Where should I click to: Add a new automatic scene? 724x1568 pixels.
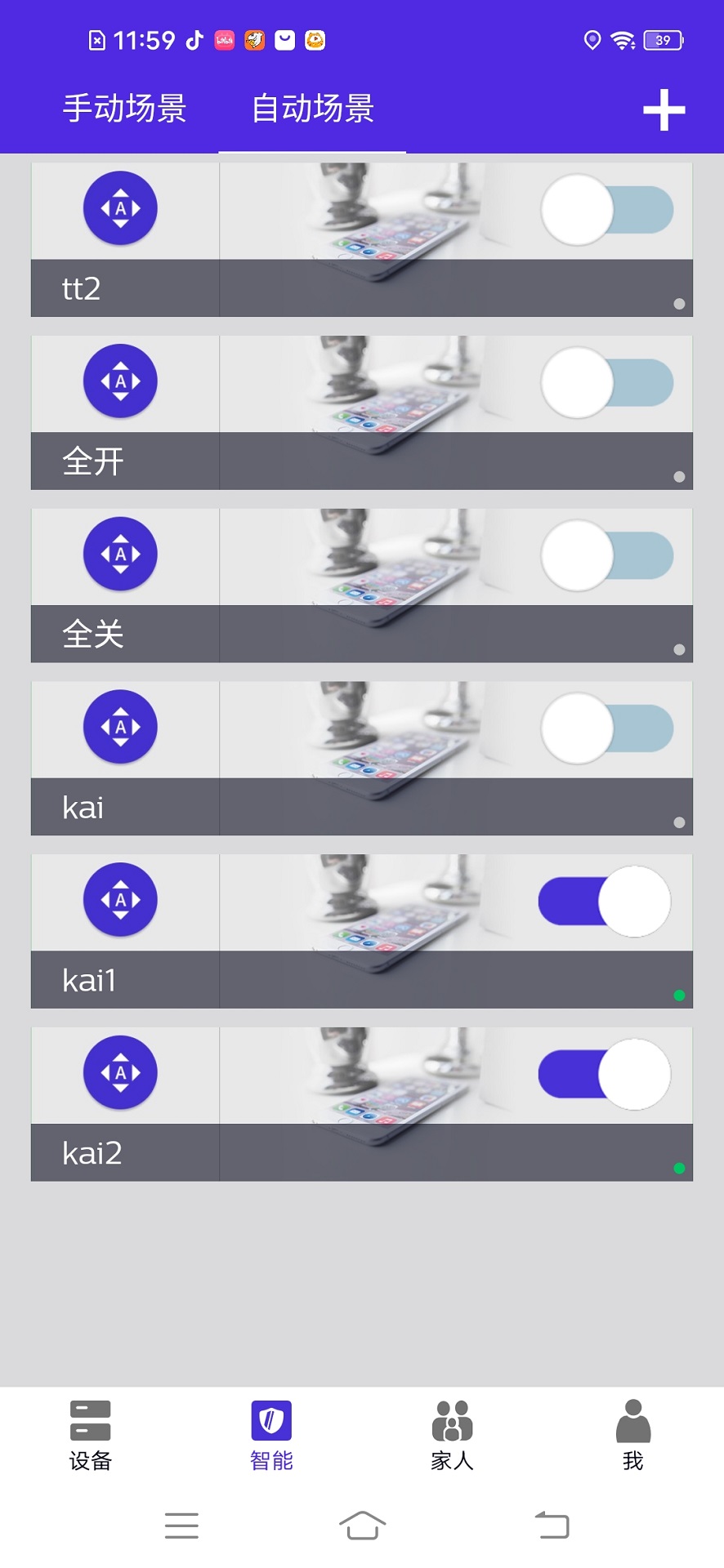coord(664,110)
